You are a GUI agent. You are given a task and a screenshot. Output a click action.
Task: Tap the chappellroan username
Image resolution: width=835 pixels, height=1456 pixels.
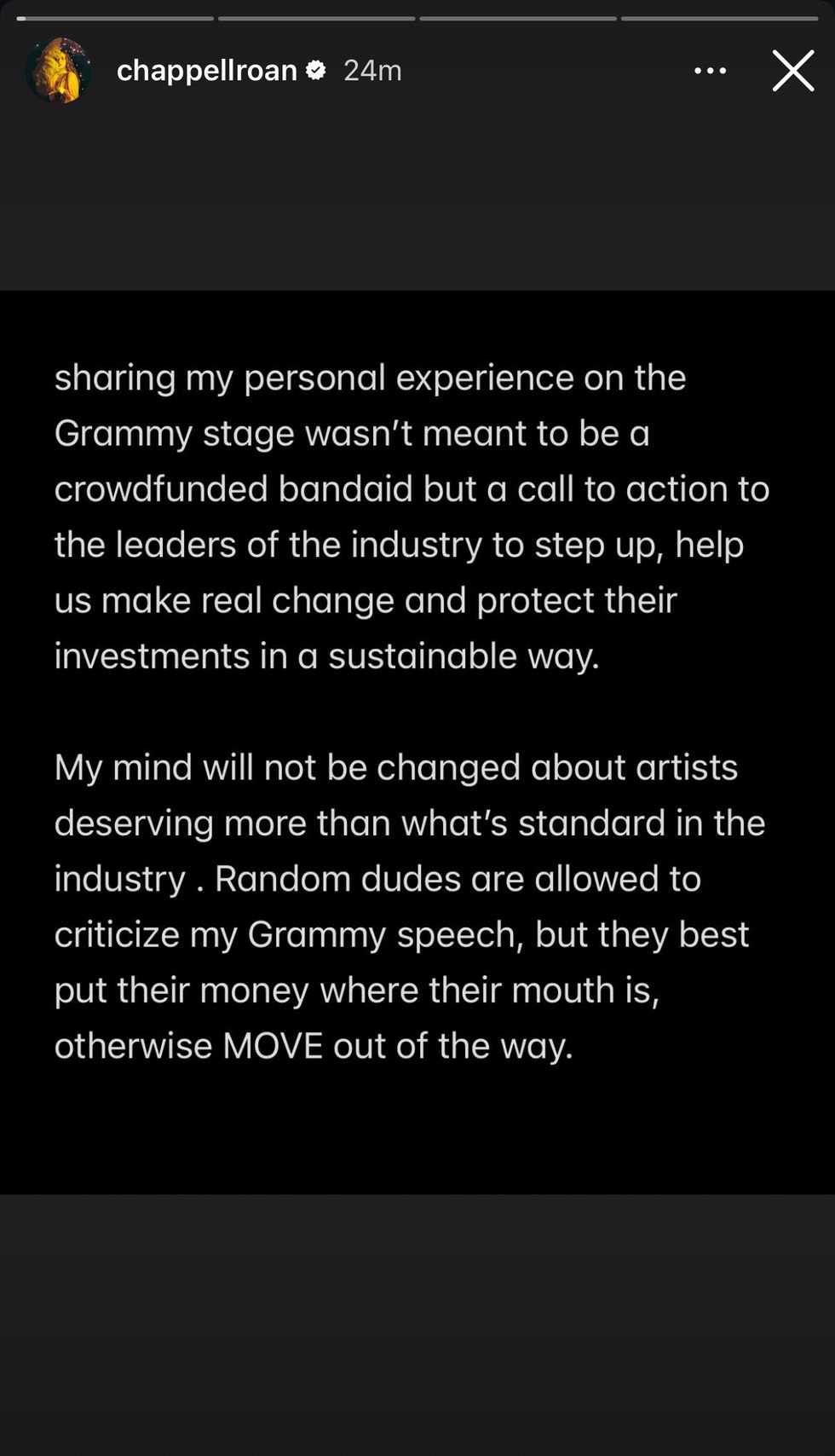(x=207, y=71)
